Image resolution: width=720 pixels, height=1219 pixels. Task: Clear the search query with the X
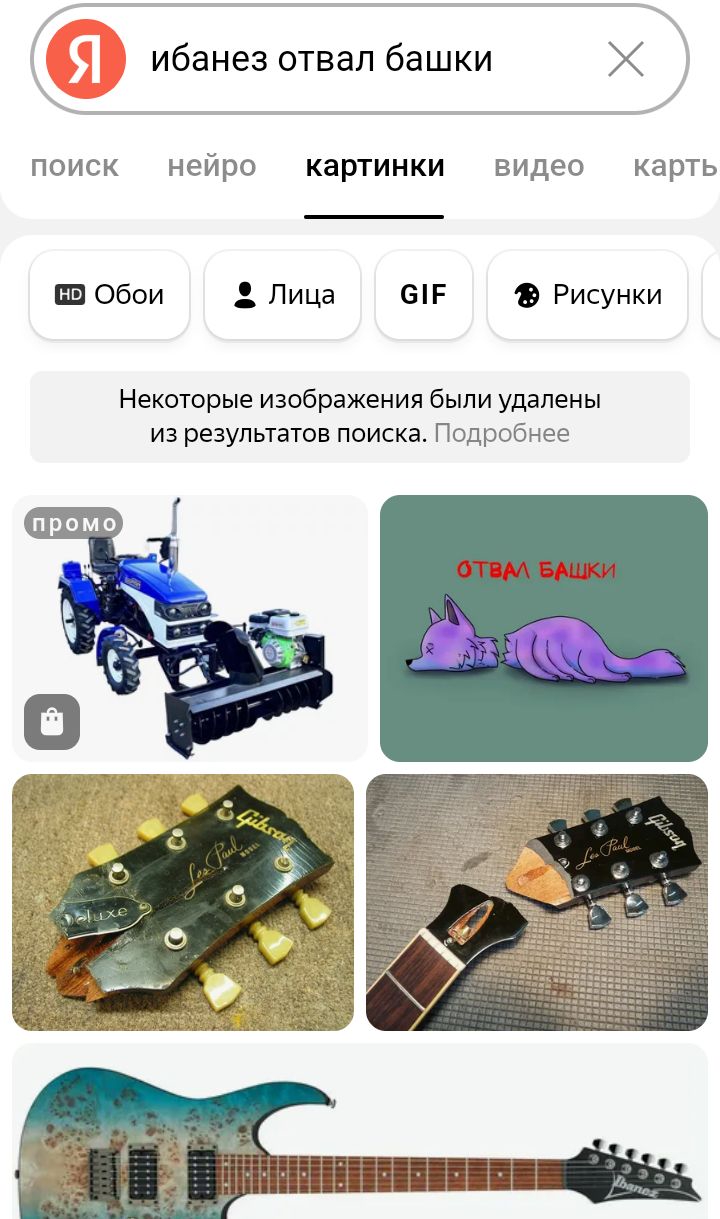tap(626, 59)
